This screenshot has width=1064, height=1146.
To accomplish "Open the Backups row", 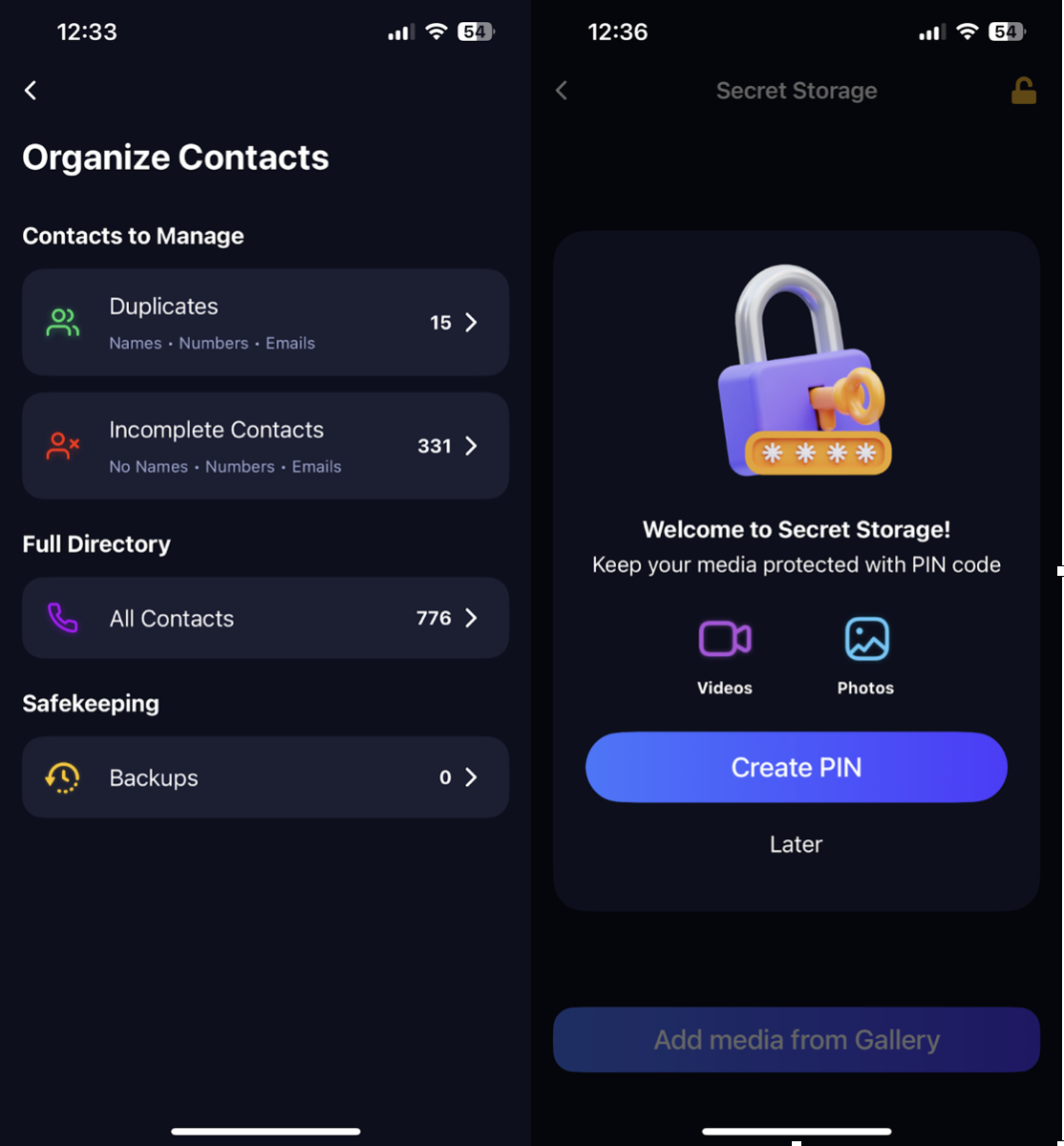I will point(265,777).
